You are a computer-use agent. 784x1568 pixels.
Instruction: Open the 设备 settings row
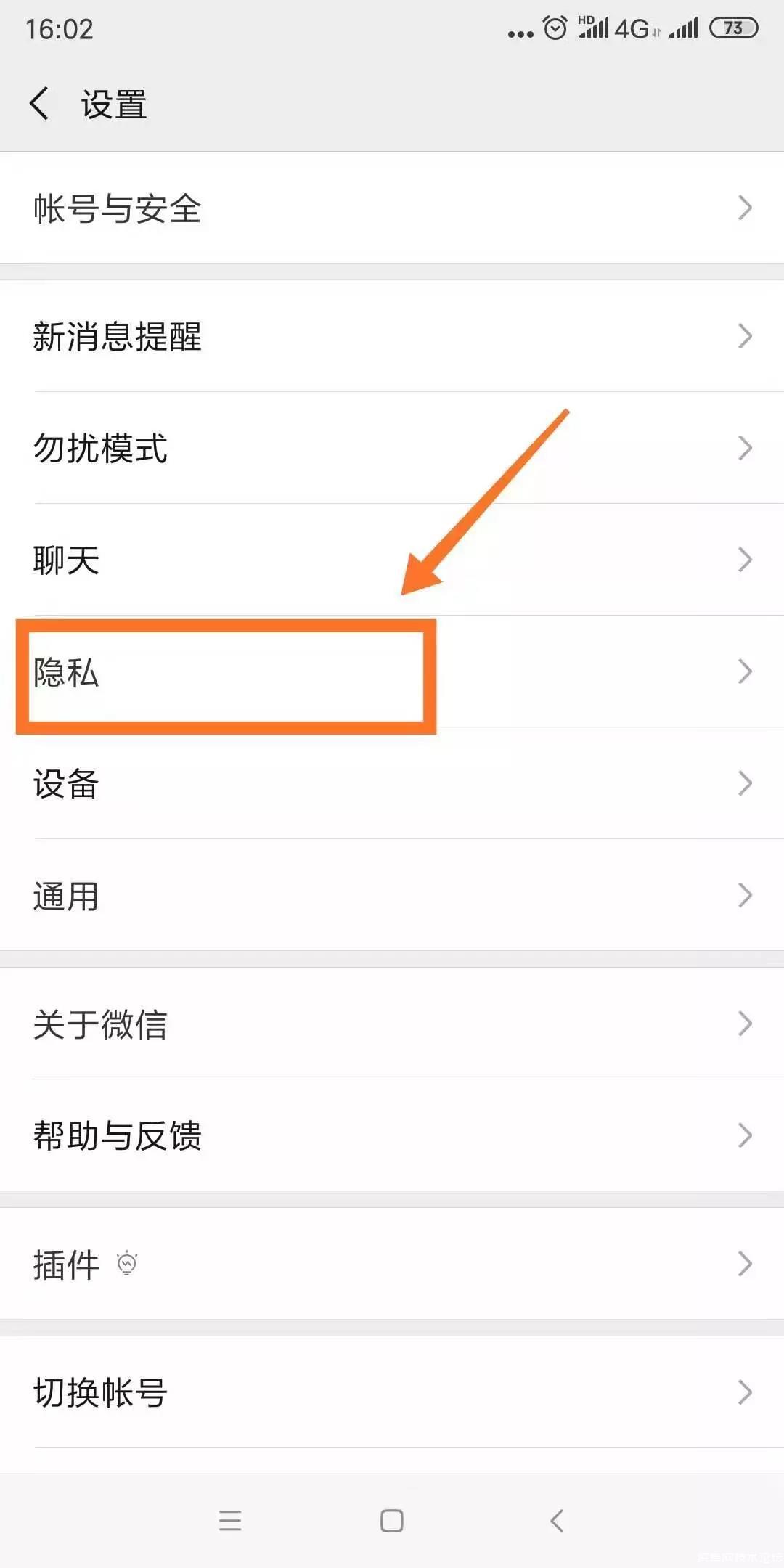392,783
